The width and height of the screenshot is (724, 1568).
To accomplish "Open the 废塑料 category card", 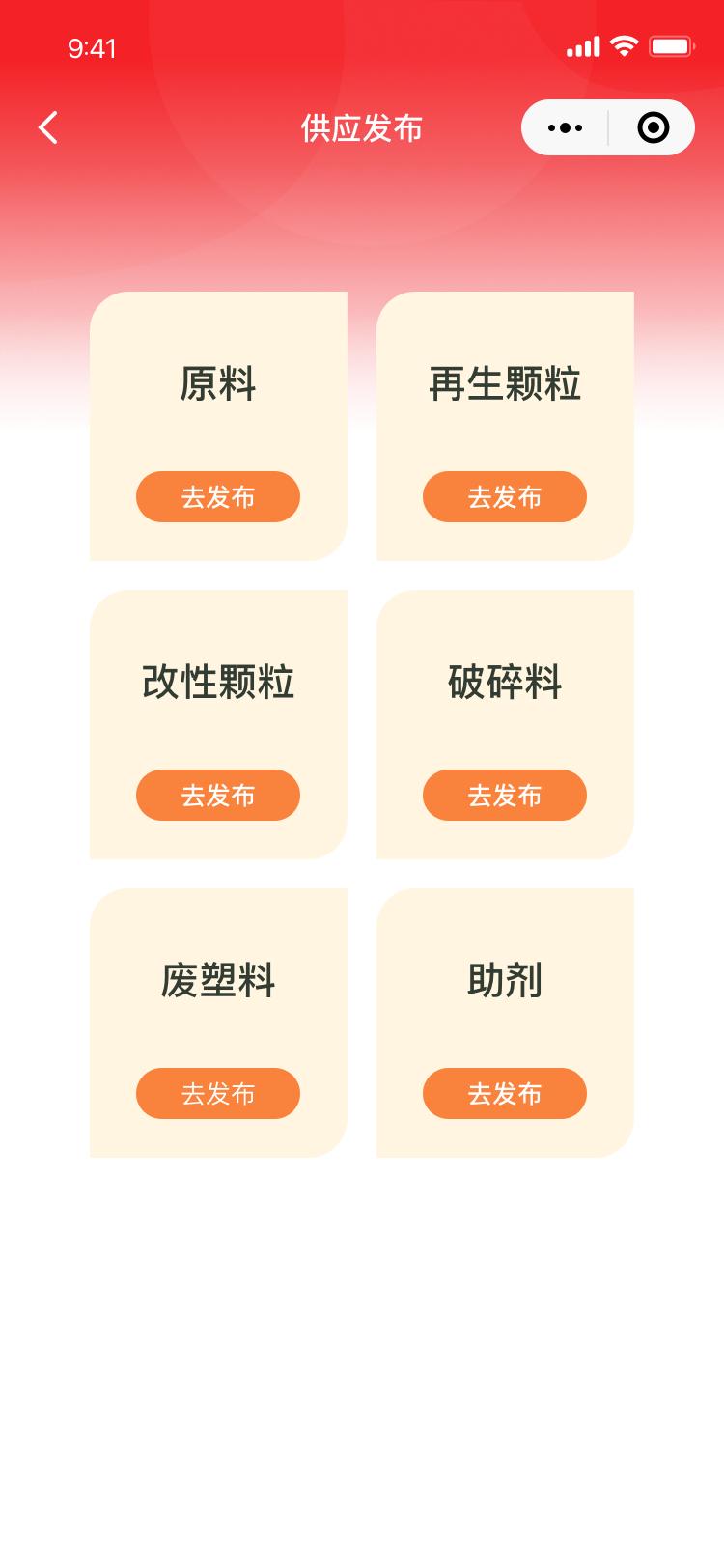I will pyautogui.click(x=218, y=982).
